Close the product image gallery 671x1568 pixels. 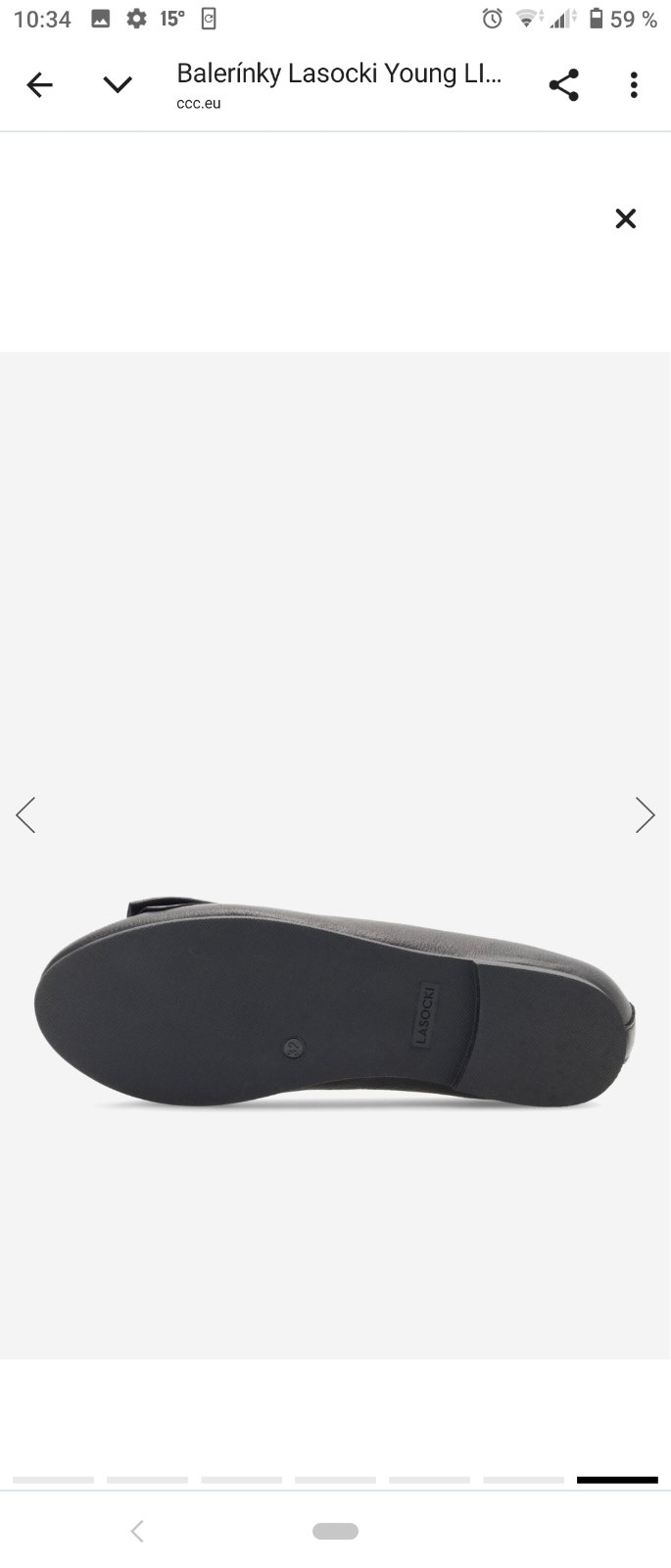pos(625,219)
